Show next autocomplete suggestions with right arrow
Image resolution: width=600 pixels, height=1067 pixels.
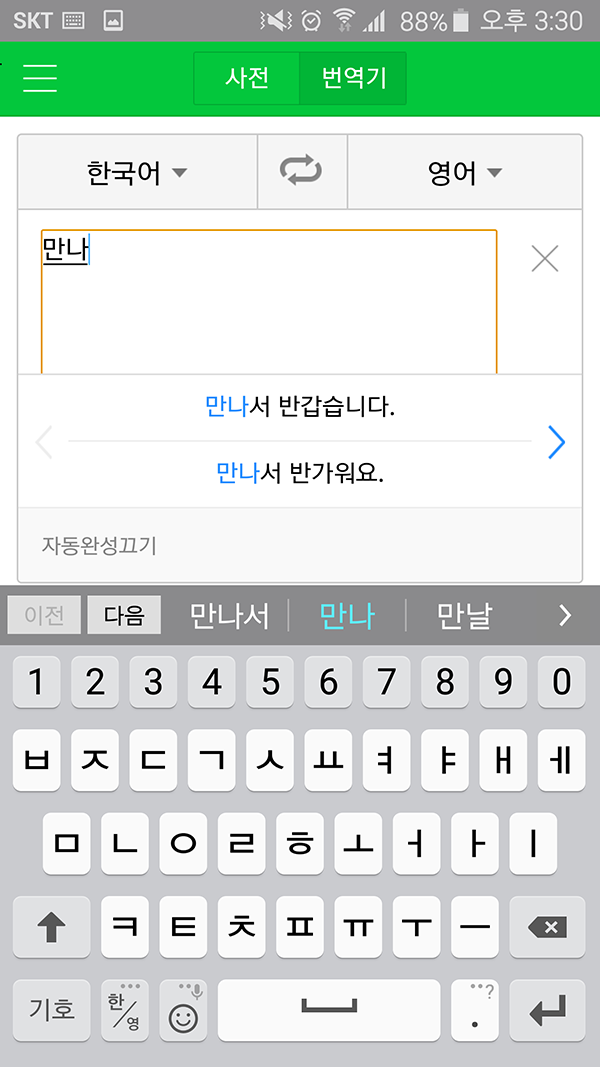coord(556,442)
